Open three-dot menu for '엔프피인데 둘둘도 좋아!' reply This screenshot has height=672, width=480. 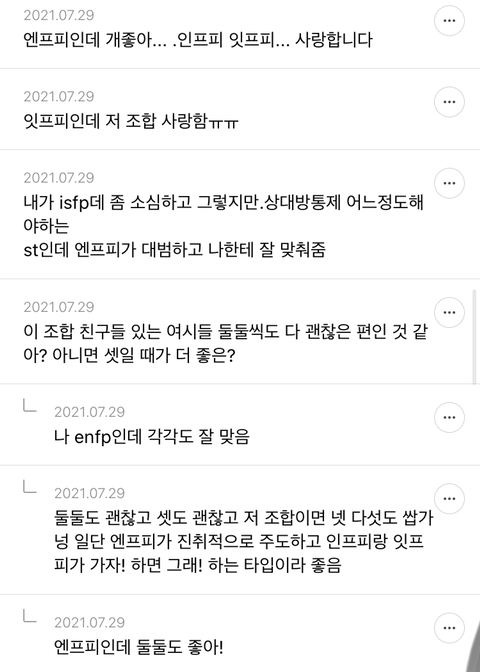pos(449,628)
